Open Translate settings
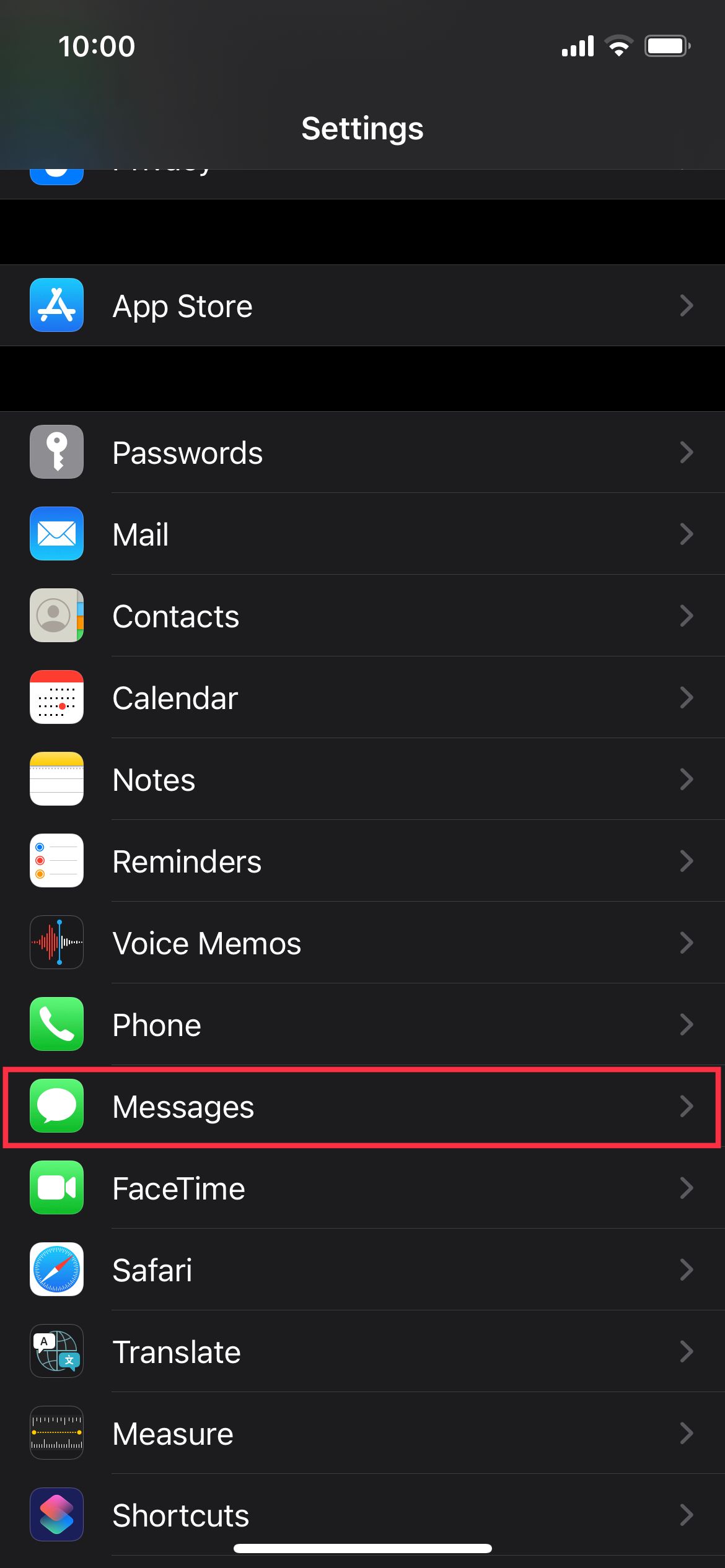This screenshot has width=725, height=1568. tap(362, 1351)
